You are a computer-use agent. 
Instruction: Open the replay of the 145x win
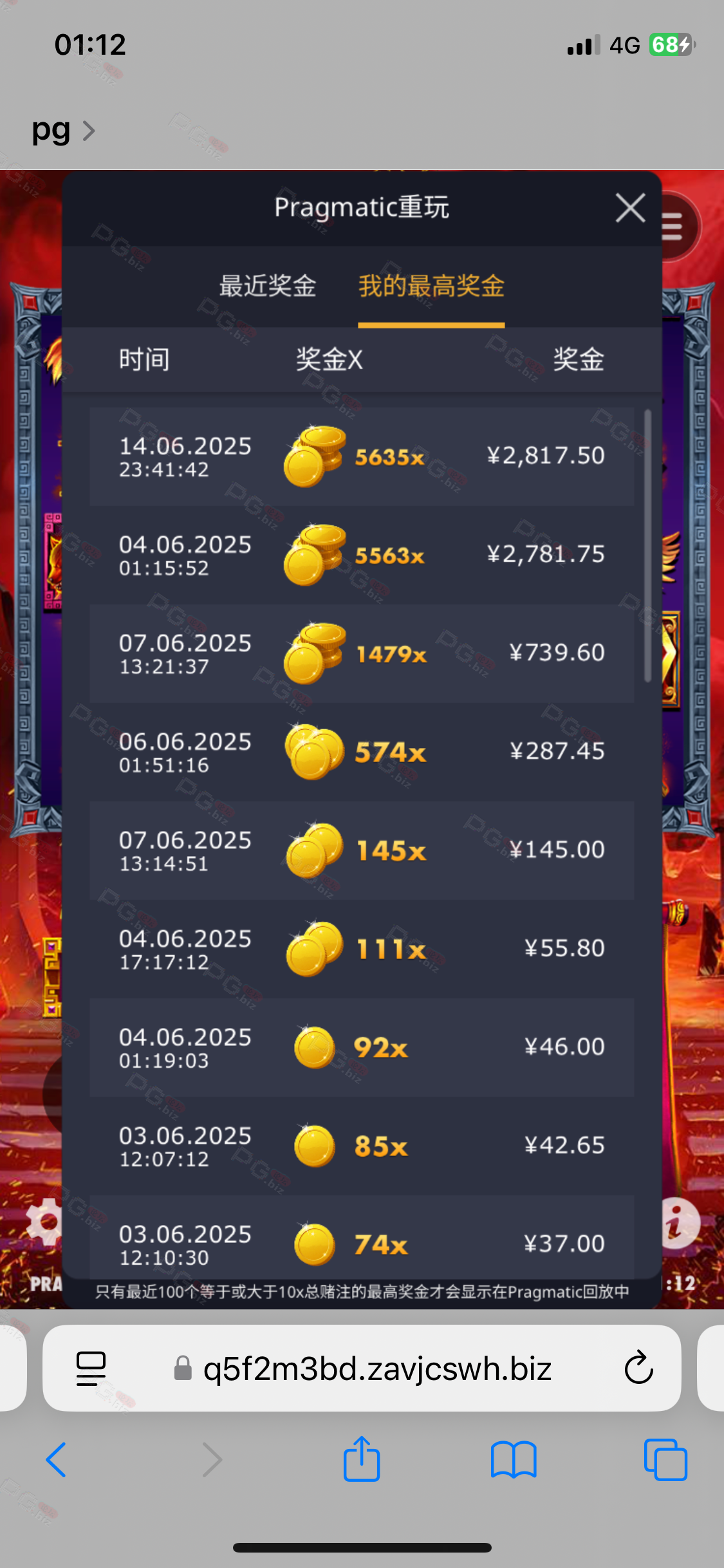tap(362, 850)
